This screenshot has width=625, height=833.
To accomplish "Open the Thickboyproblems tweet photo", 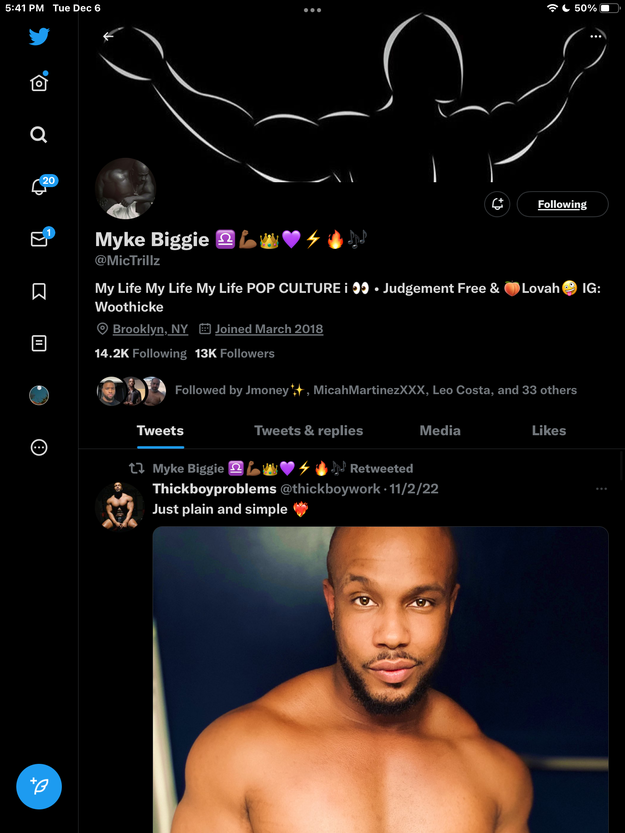I will point(380,680).
